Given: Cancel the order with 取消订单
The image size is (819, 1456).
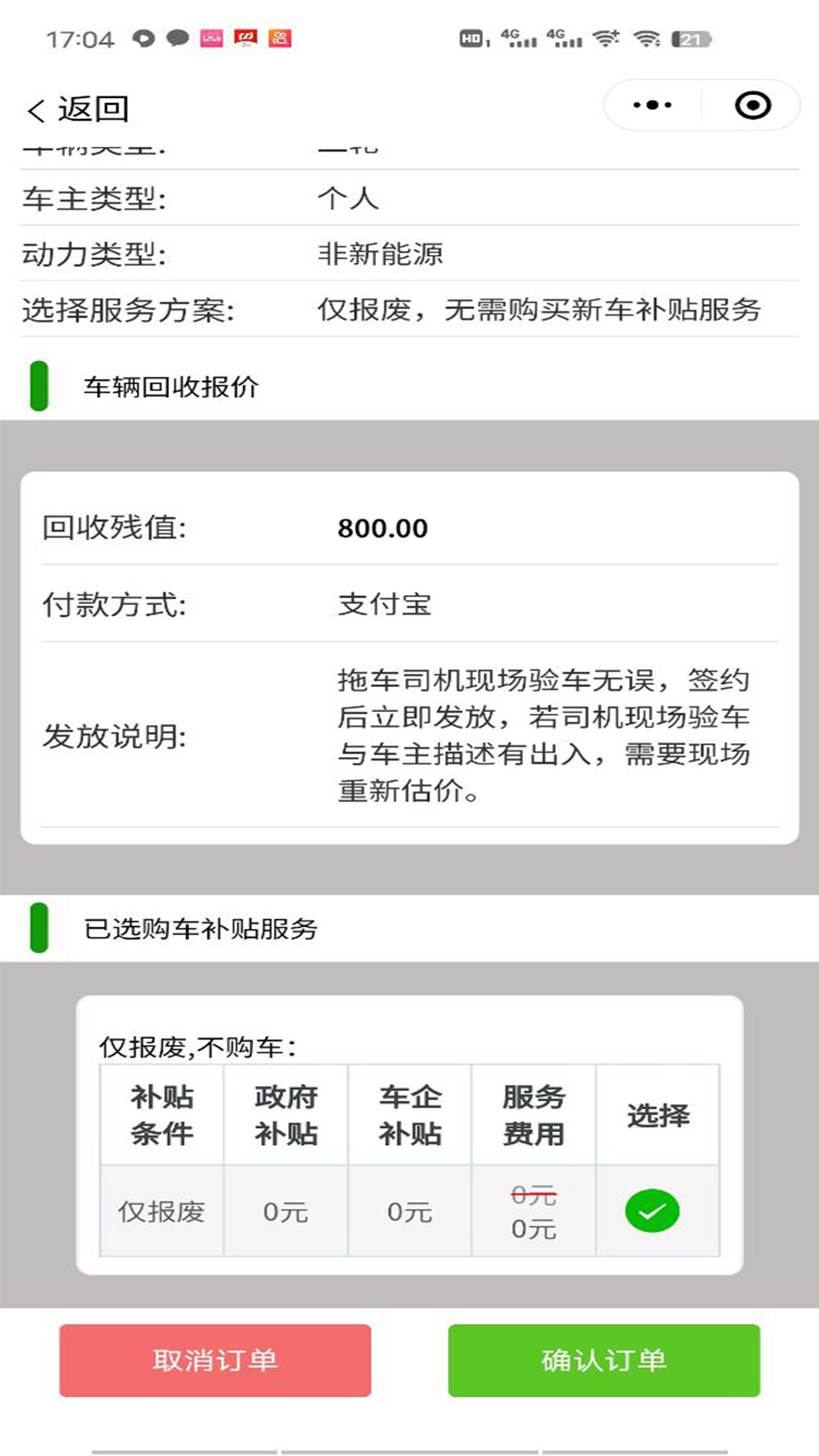Looking at the screenshot, I should (x=215, y=1360).
